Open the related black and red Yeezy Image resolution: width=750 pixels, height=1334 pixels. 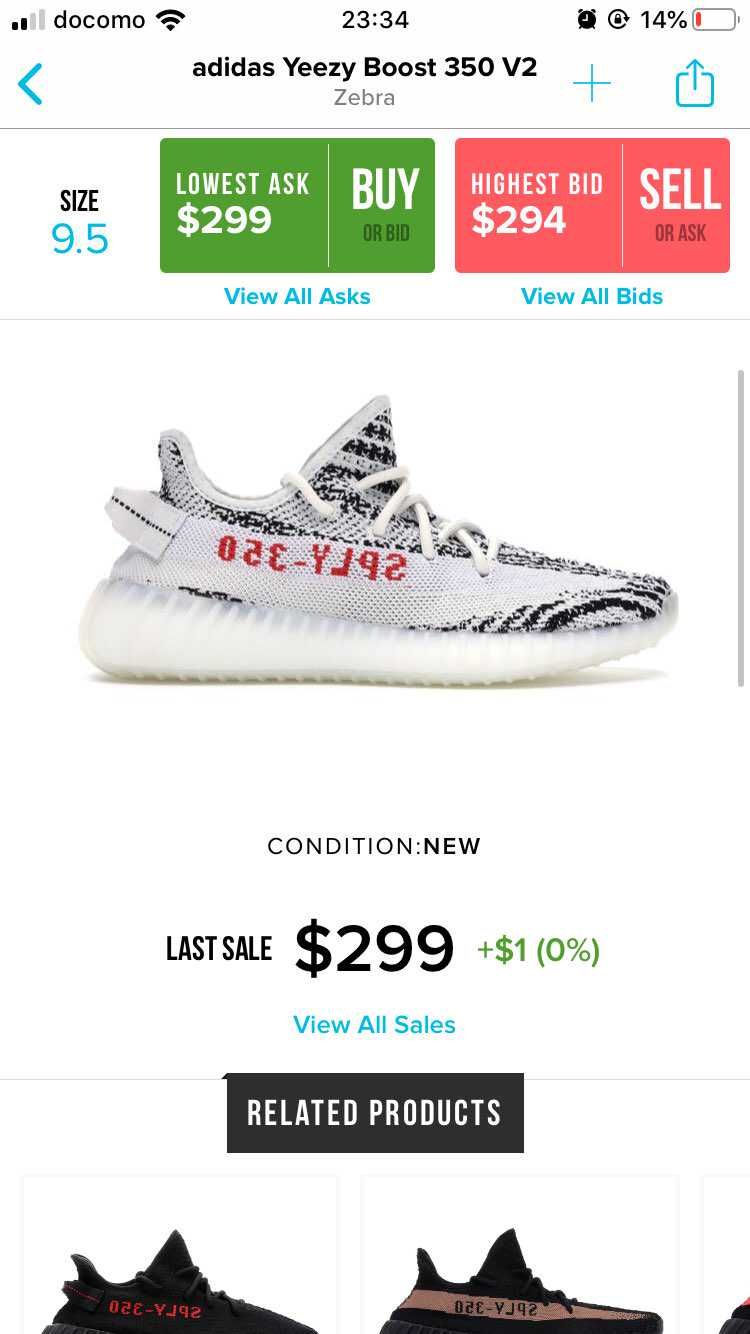pos(180,1257)
